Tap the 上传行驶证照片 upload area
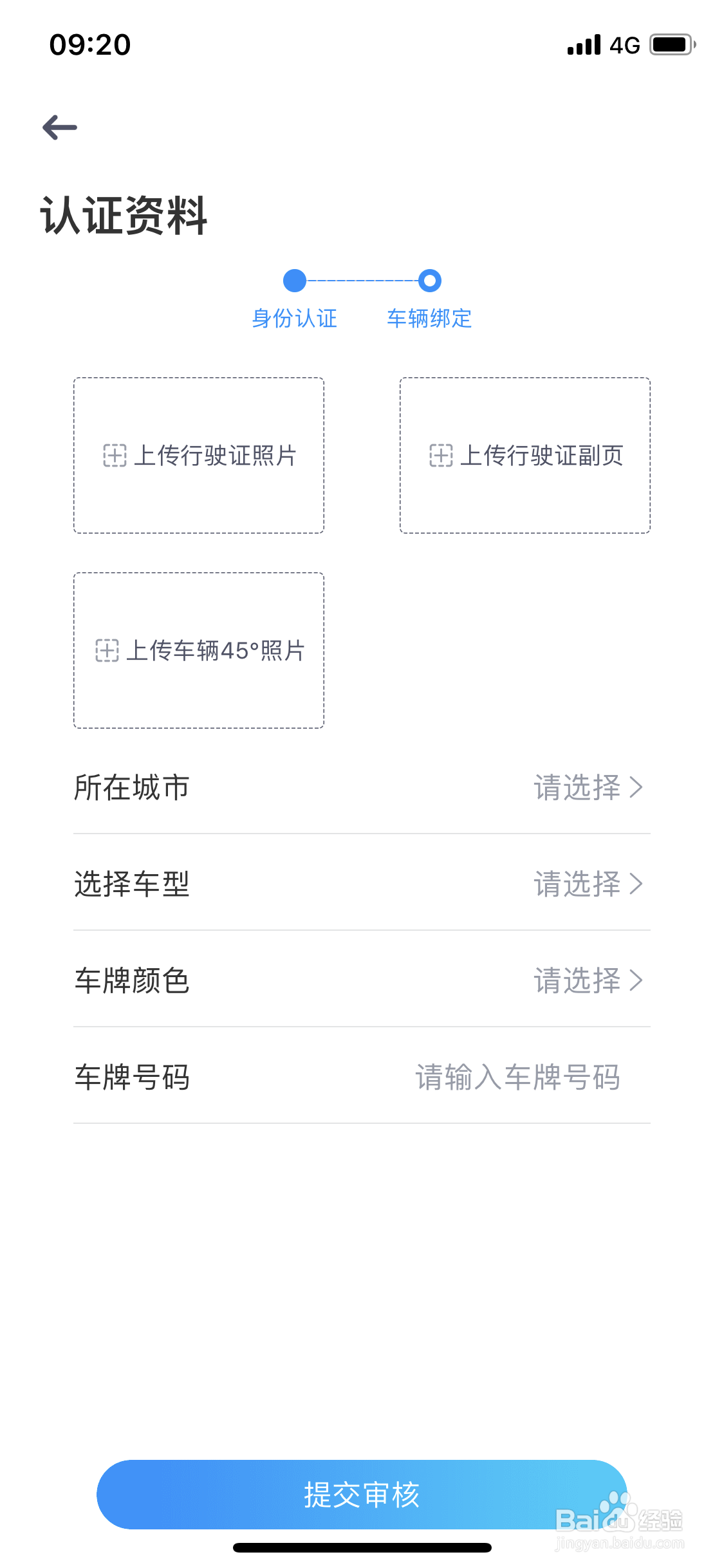 tap(199, 456)
